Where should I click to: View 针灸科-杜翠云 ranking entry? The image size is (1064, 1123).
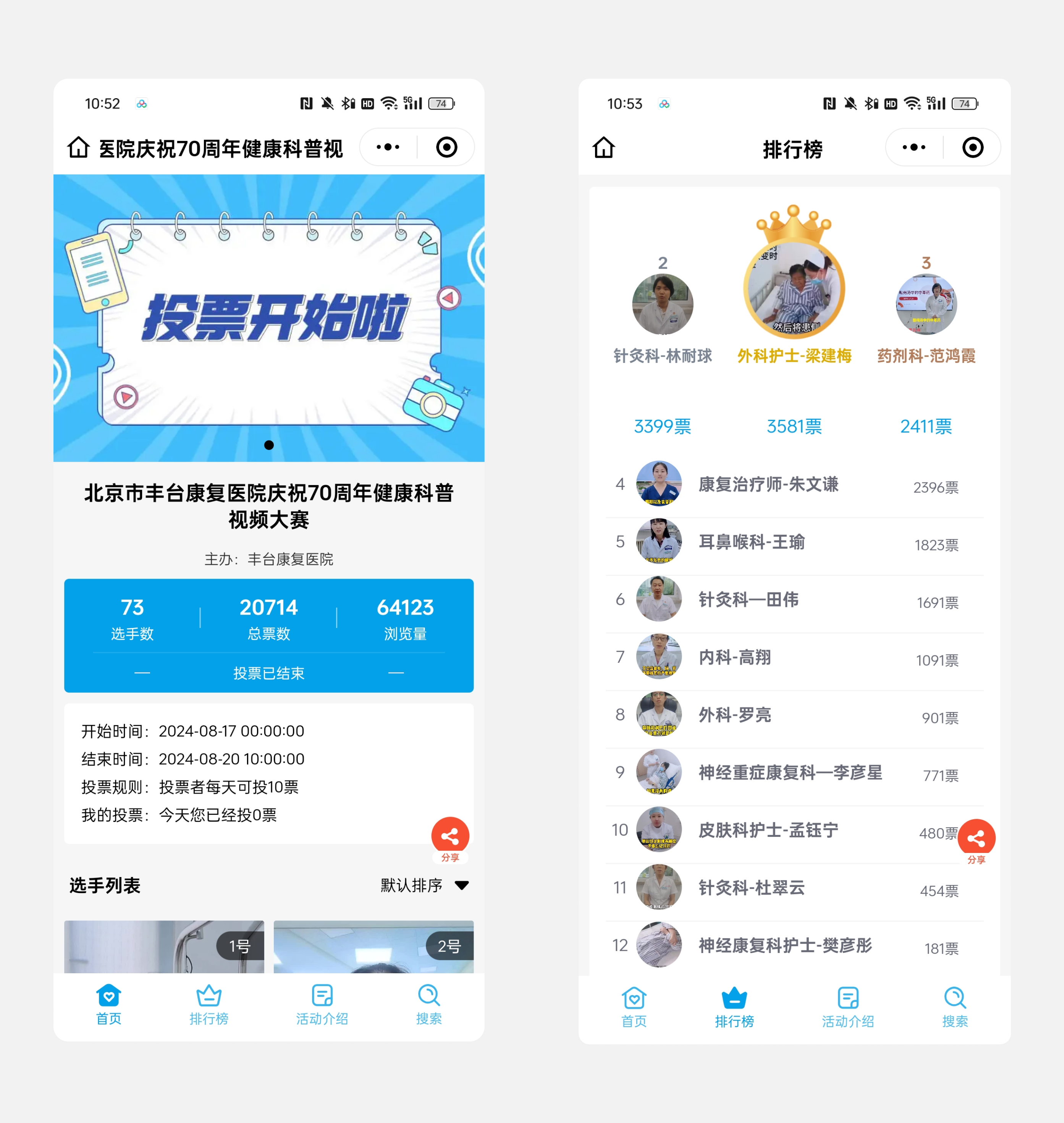(x=794, y=888)
